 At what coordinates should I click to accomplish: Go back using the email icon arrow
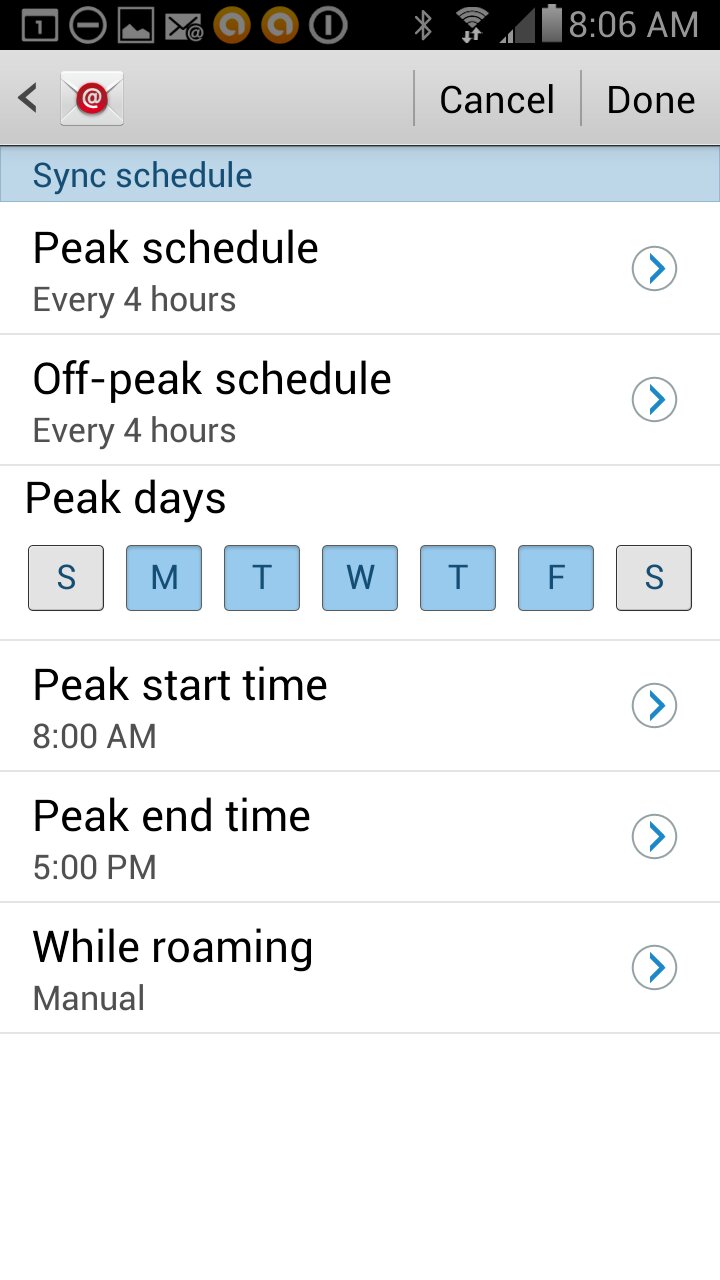[70, 98]
